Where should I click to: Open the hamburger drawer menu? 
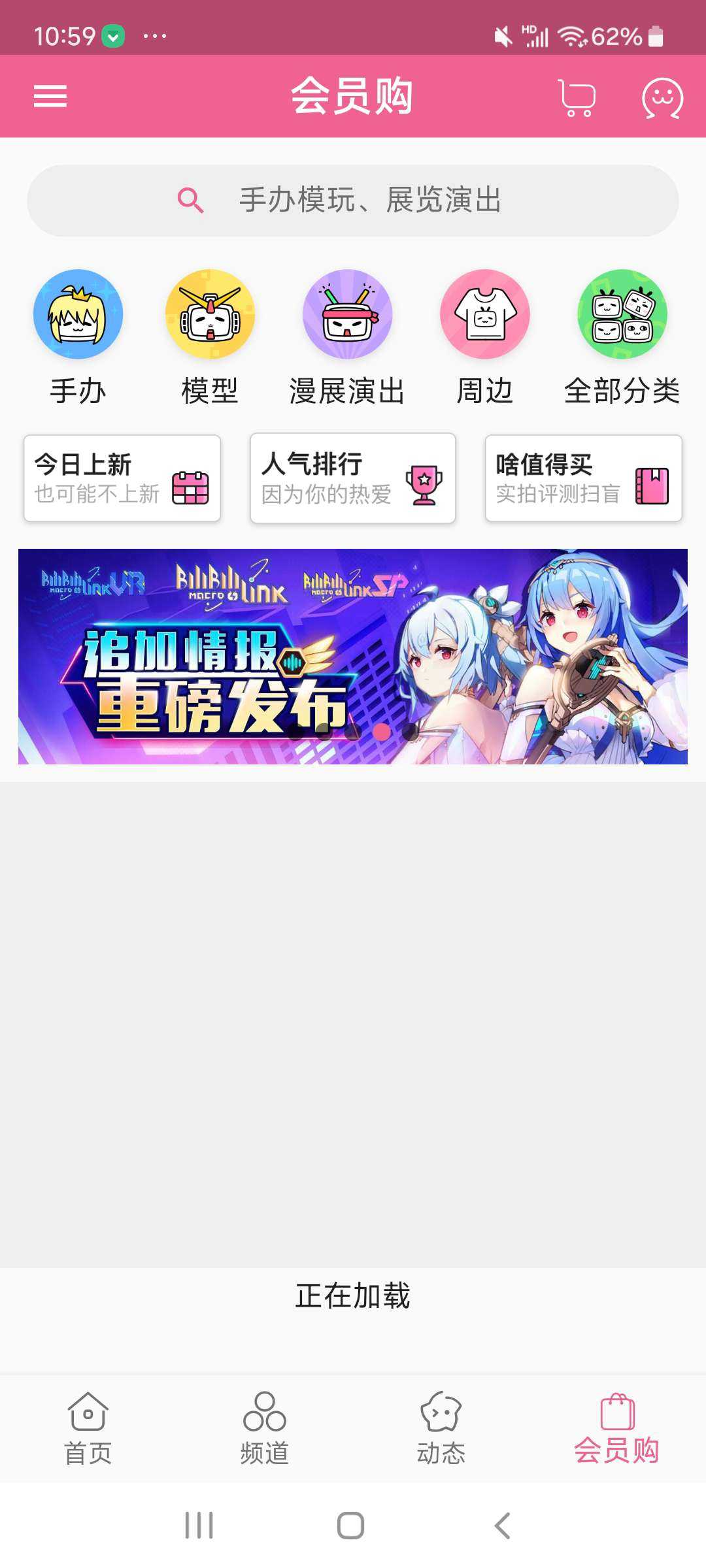click(x=50, y=96)
